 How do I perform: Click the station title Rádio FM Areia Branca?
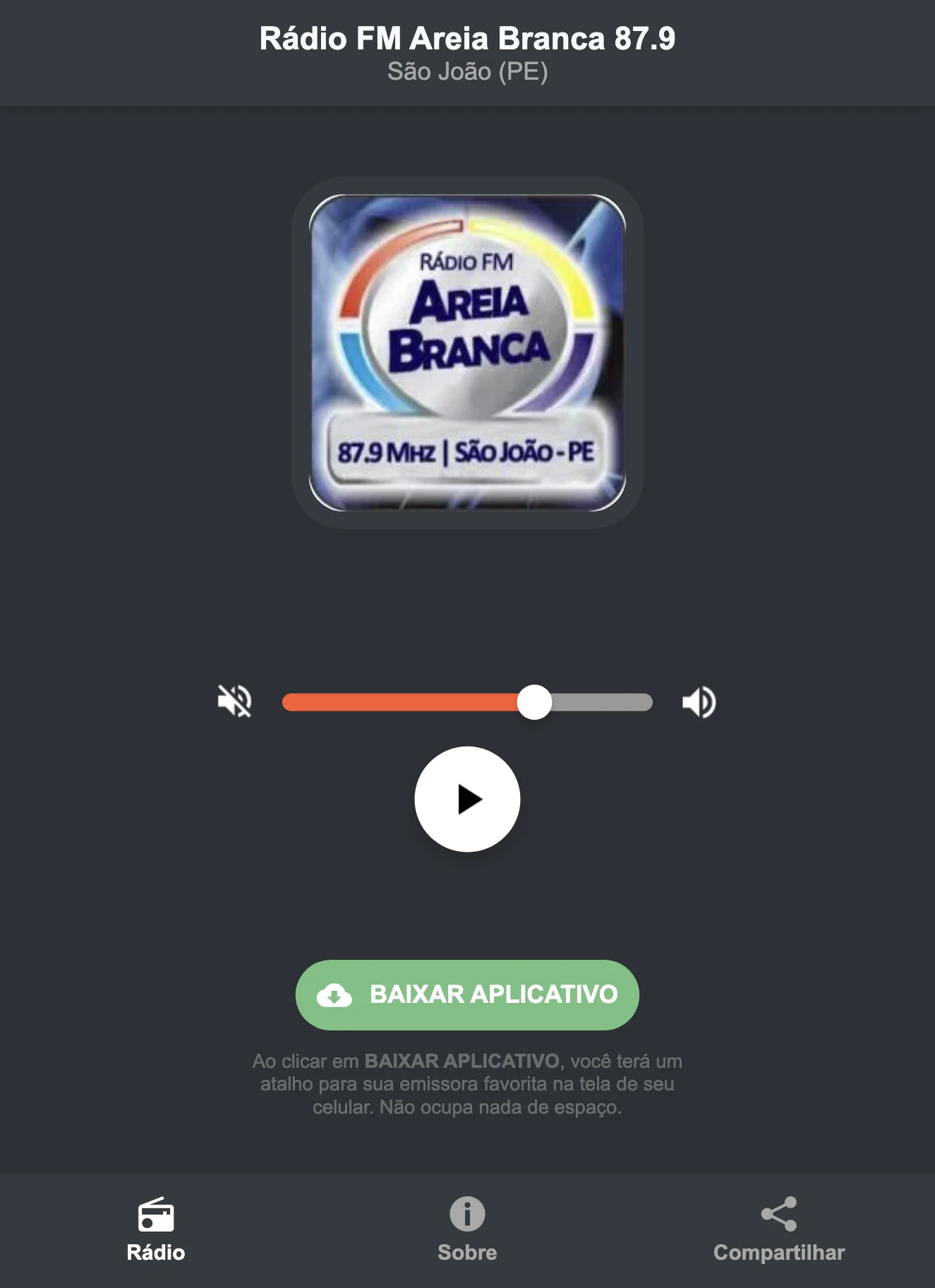click(x=467, y=40)
